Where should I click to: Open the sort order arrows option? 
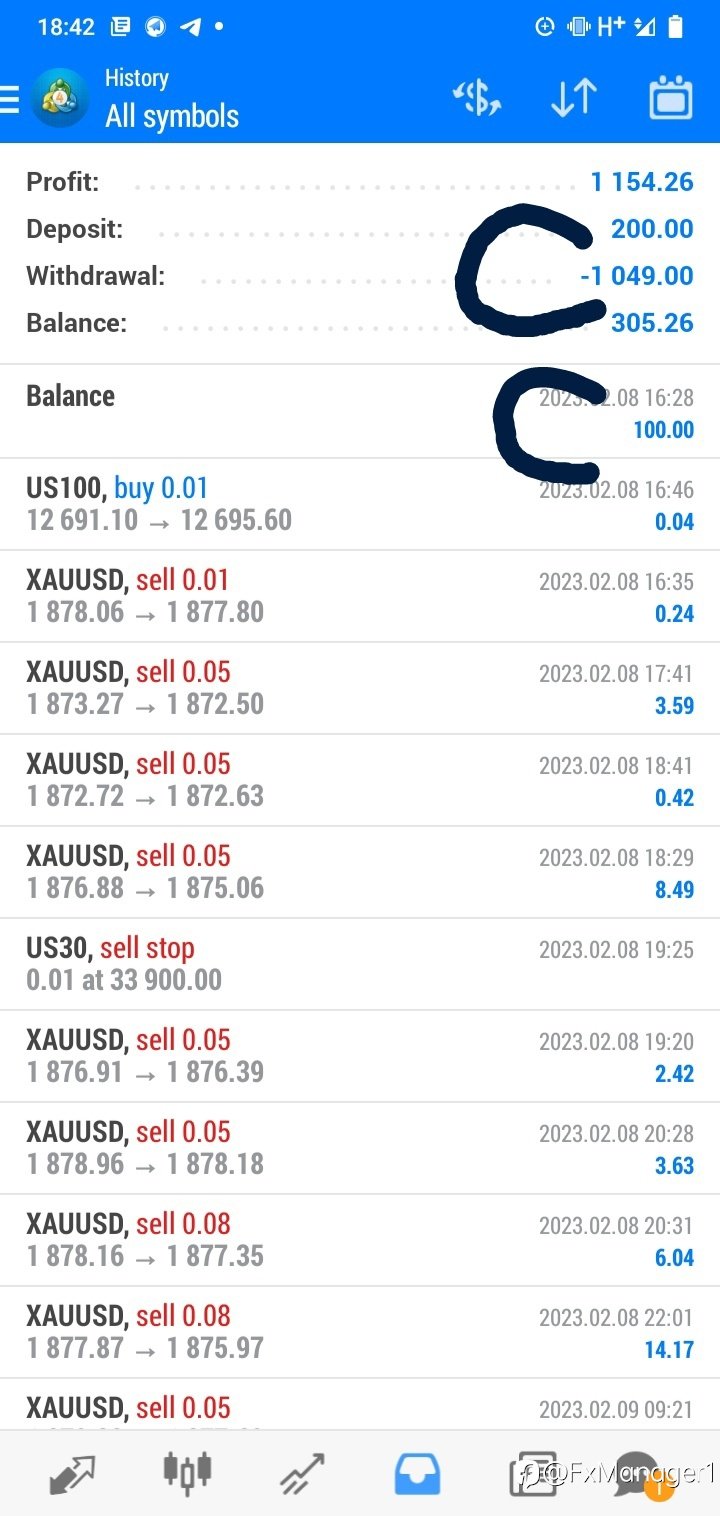[574, 98]
